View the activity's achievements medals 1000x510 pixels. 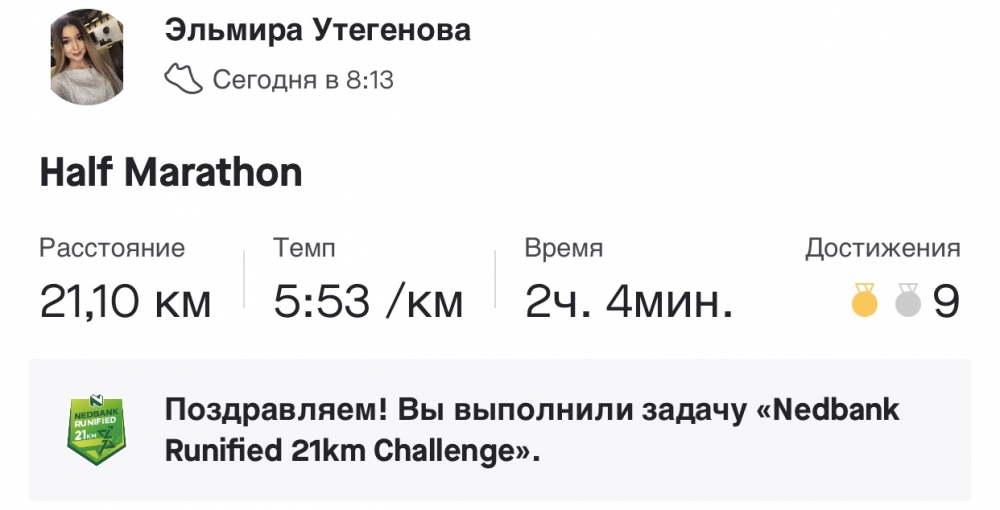point(885,300)
